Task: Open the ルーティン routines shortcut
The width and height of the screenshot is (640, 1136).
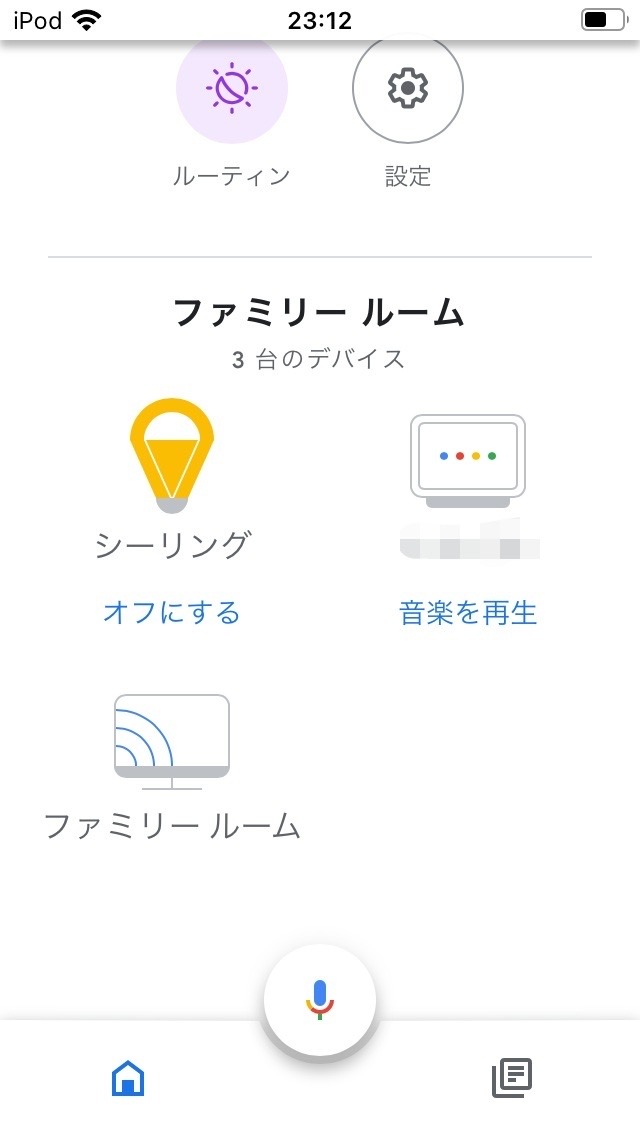Action: tap(232, 90)
